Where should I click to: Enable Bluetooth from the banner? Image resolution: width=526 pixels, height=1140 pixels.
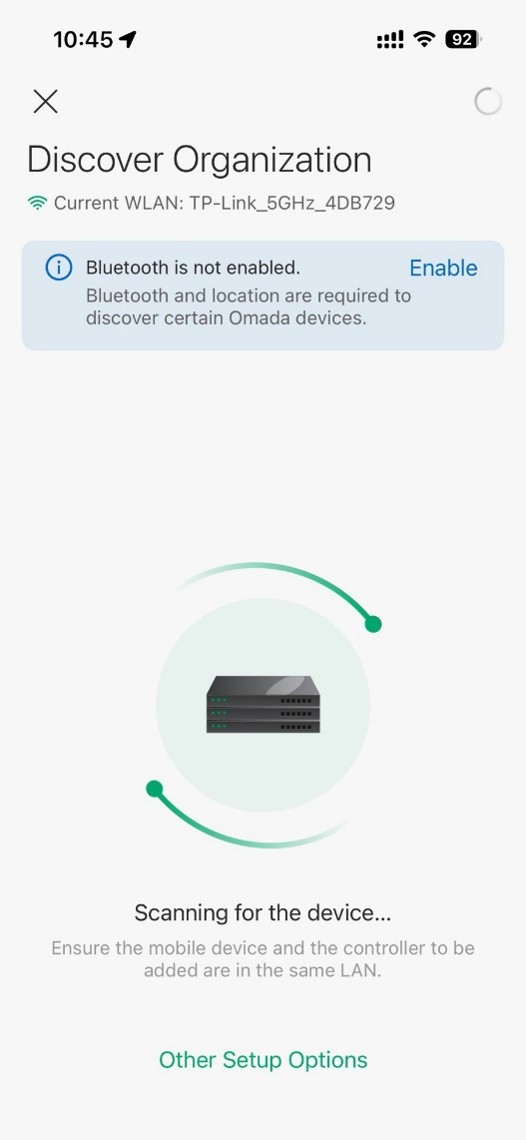(x=443, y=268)
